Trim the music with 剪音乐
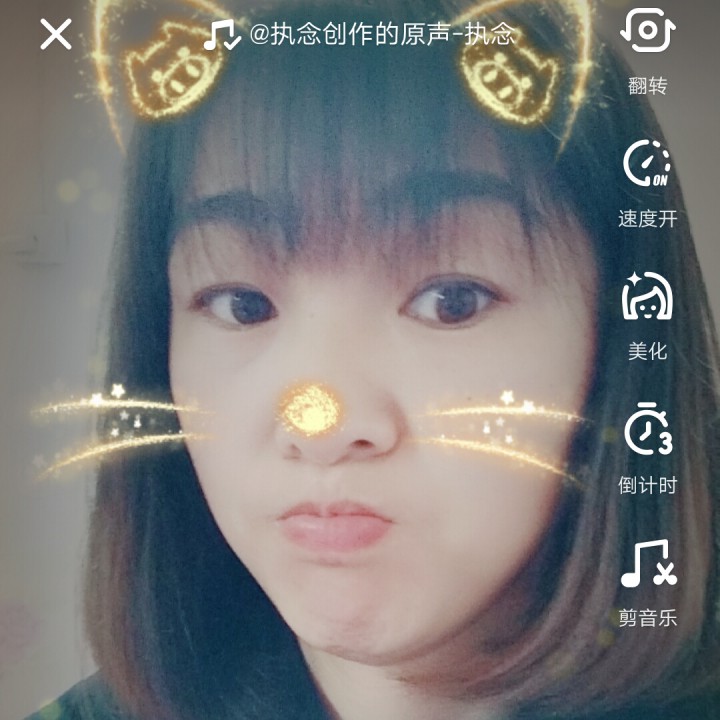Viewport: 720px width, 720px height. point(648,583)
